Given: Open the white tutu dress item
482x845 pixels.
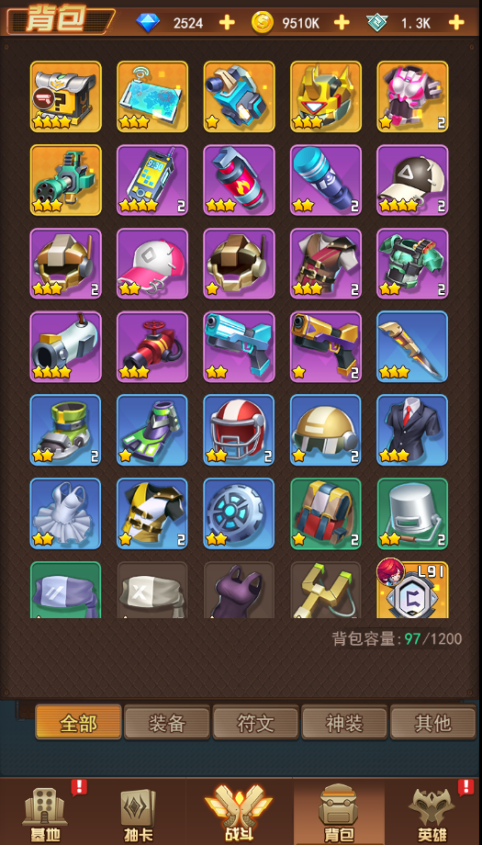Looking at the screenshot, I should click(66, 514).
